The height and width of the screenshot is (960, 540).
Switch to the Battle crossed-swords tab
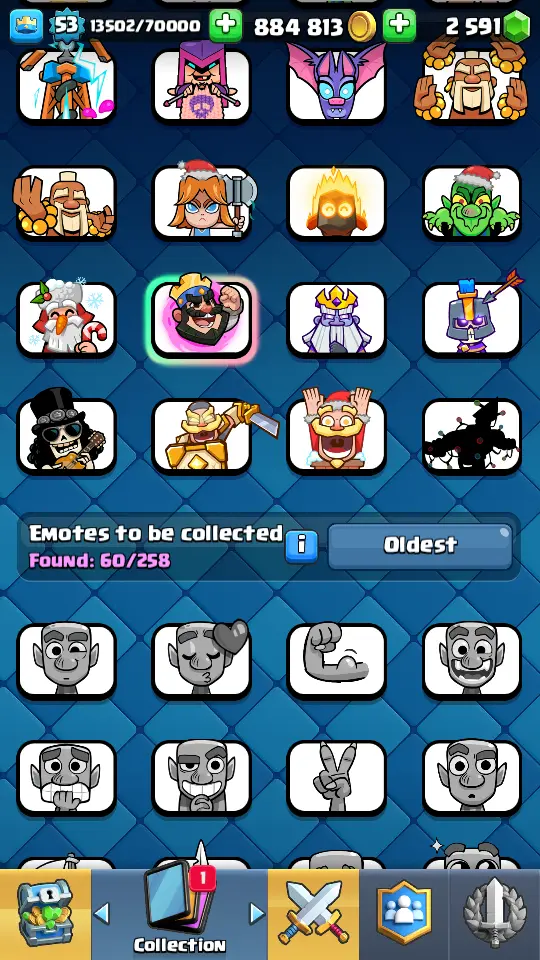coord(313,912)
